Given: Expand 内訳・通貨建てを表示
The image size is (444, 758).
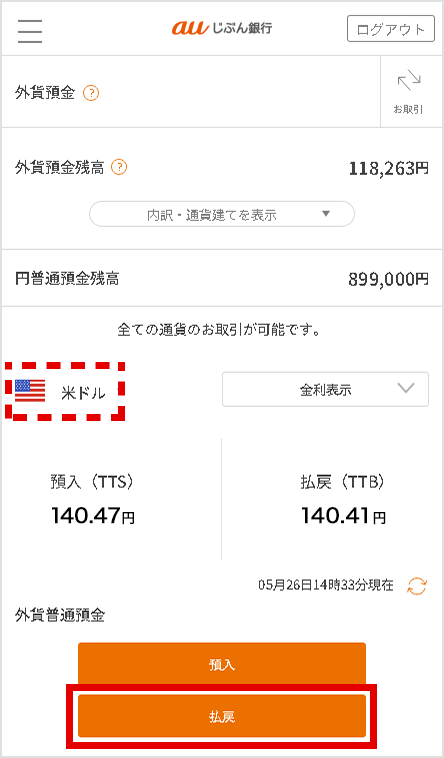Looking at the screenshot, I should (222, 214).
